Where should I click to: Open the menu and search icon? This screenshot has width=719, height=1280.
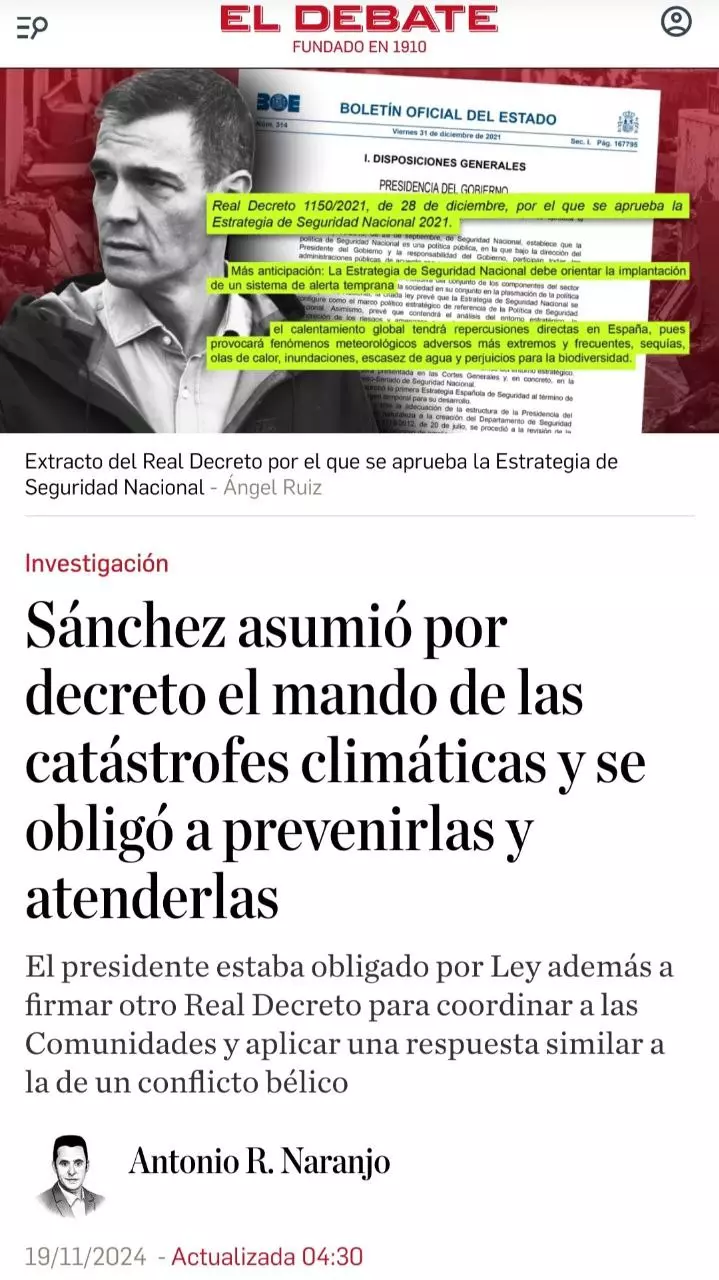(32, 28)
